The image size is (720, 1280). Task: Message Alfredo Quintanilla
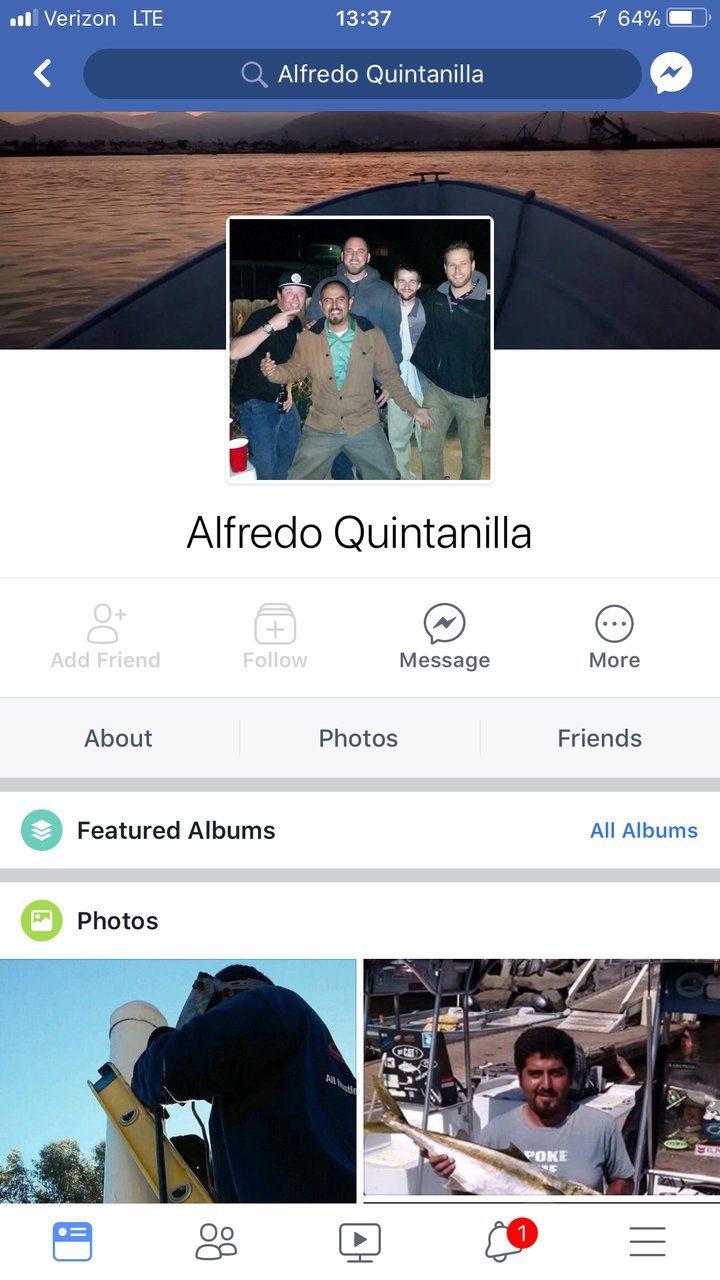444,637
